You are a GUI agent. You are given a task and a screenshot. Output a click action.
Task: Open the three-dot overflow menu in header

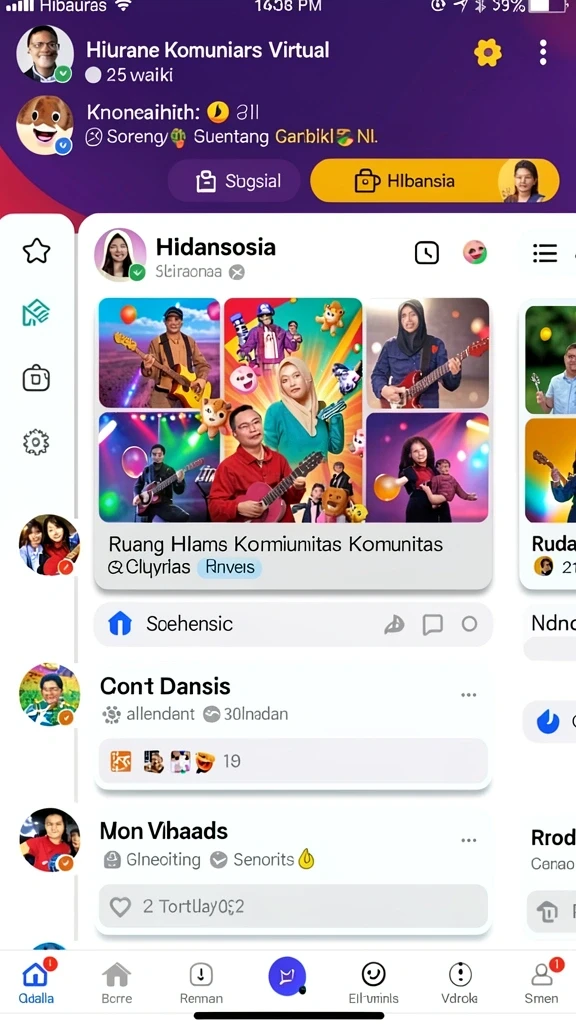[x=543, y=52]
